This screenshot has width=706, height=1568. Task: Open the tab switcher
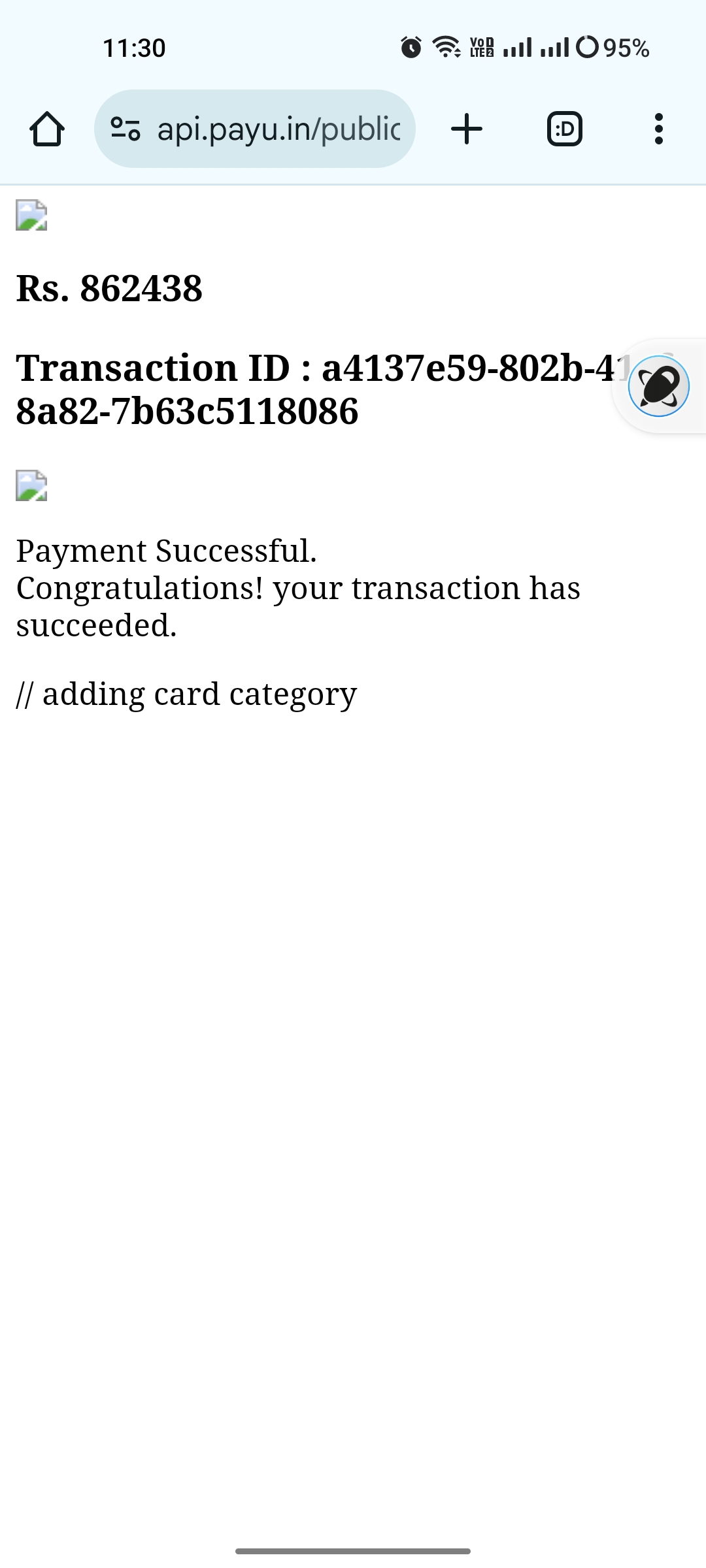coord(564,129)
